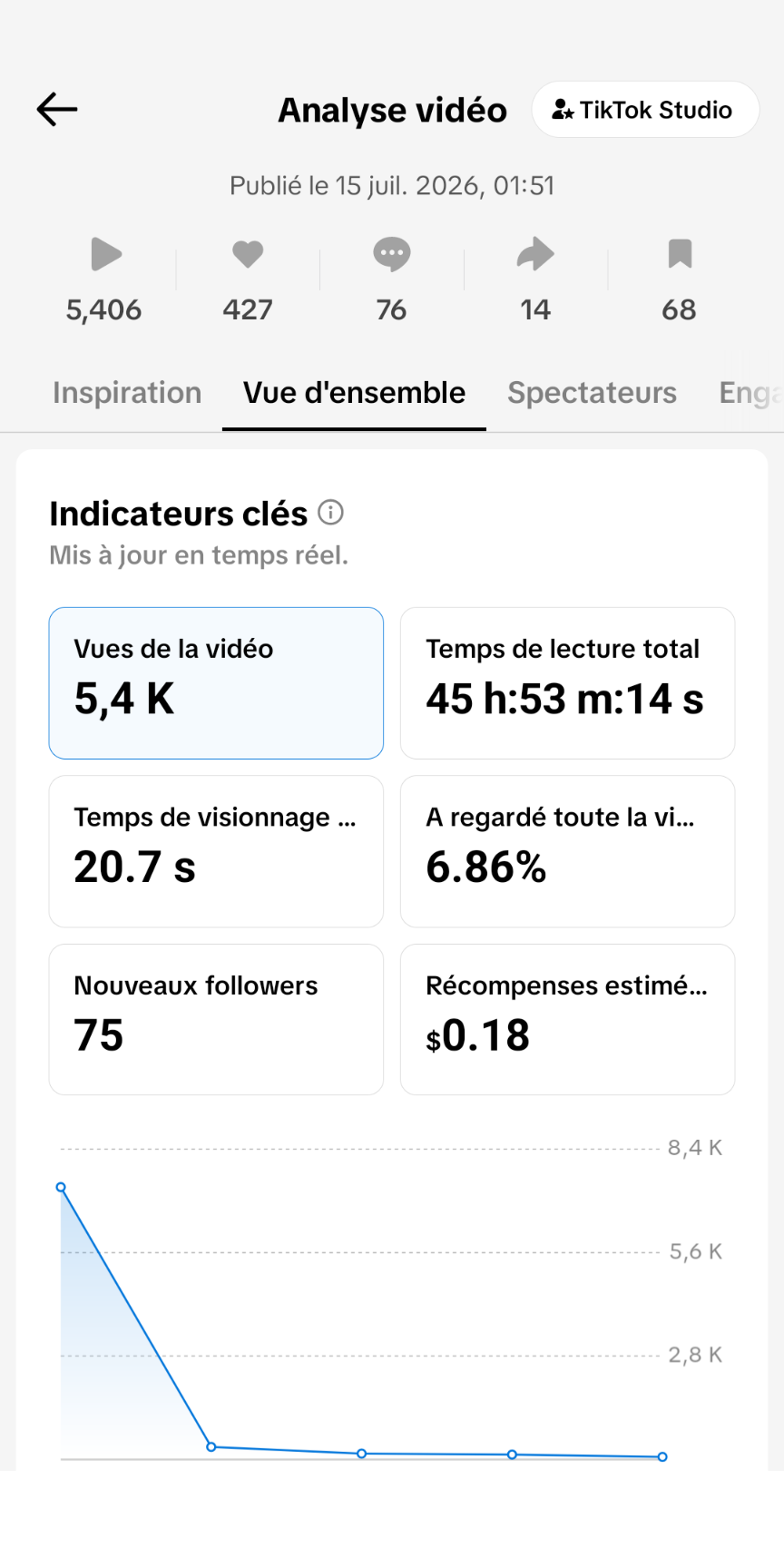Viewport: 784px width, 1568px height.
Task: Choose the A regardé toute la vidéo card
Action: tap(567, 851)
